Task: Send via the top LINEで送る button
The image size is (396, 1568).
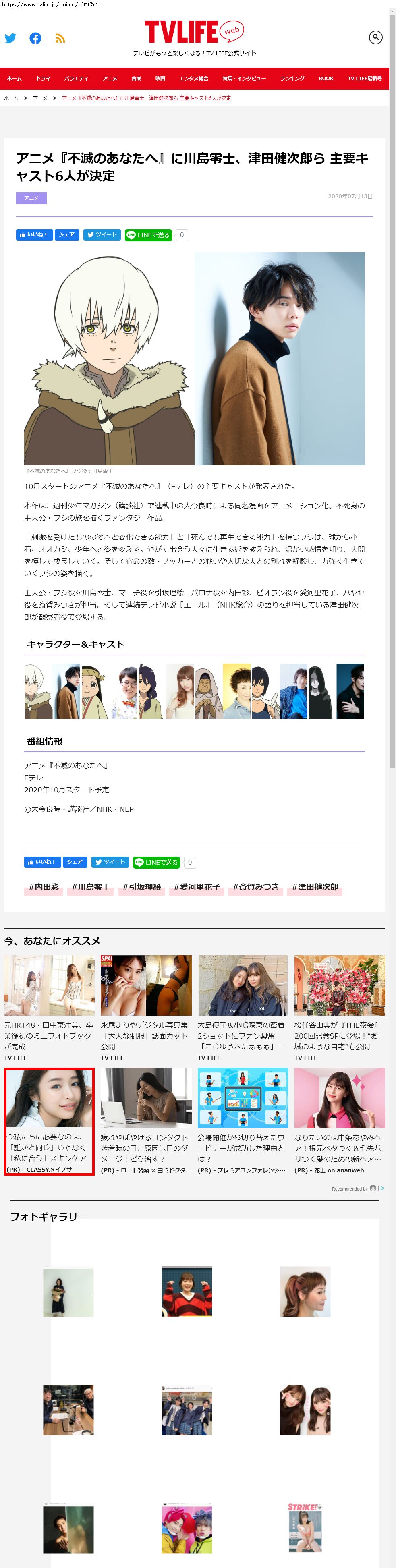Action: [x=148, y=235]
